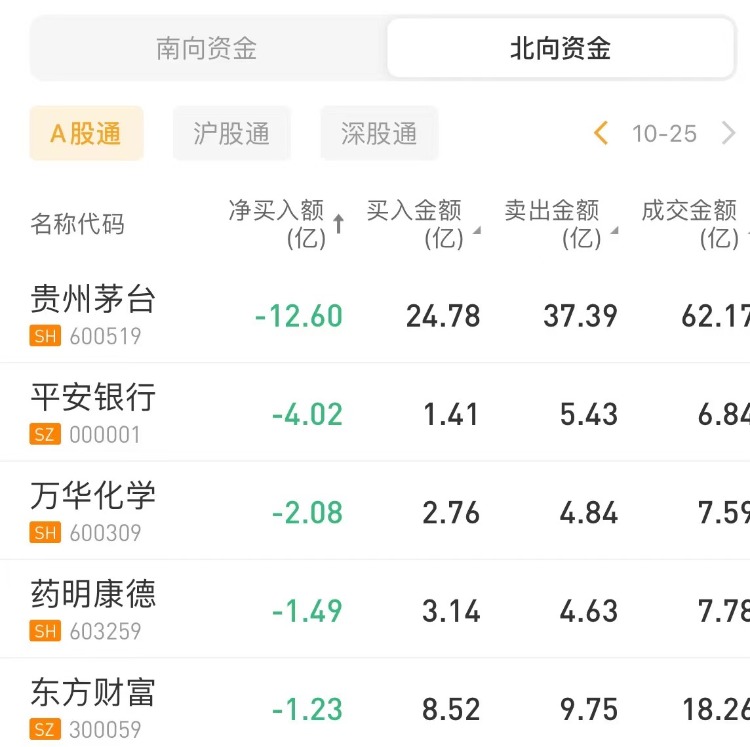Filter by 深股通
This screenshot has height=747, width=750.
click(x=379, y=134)
